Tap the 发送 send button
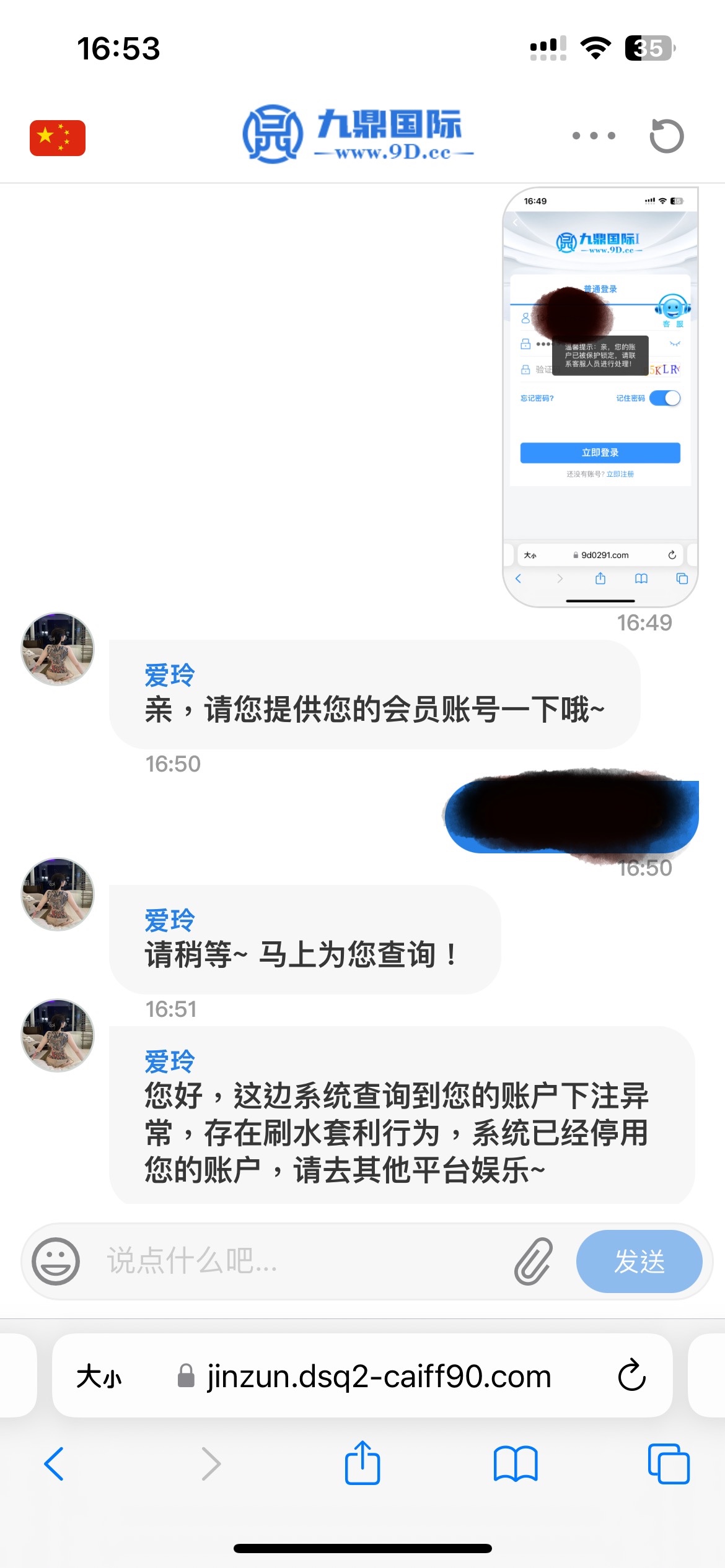This screenshot has width=725, height=1568. point(639,1261)
